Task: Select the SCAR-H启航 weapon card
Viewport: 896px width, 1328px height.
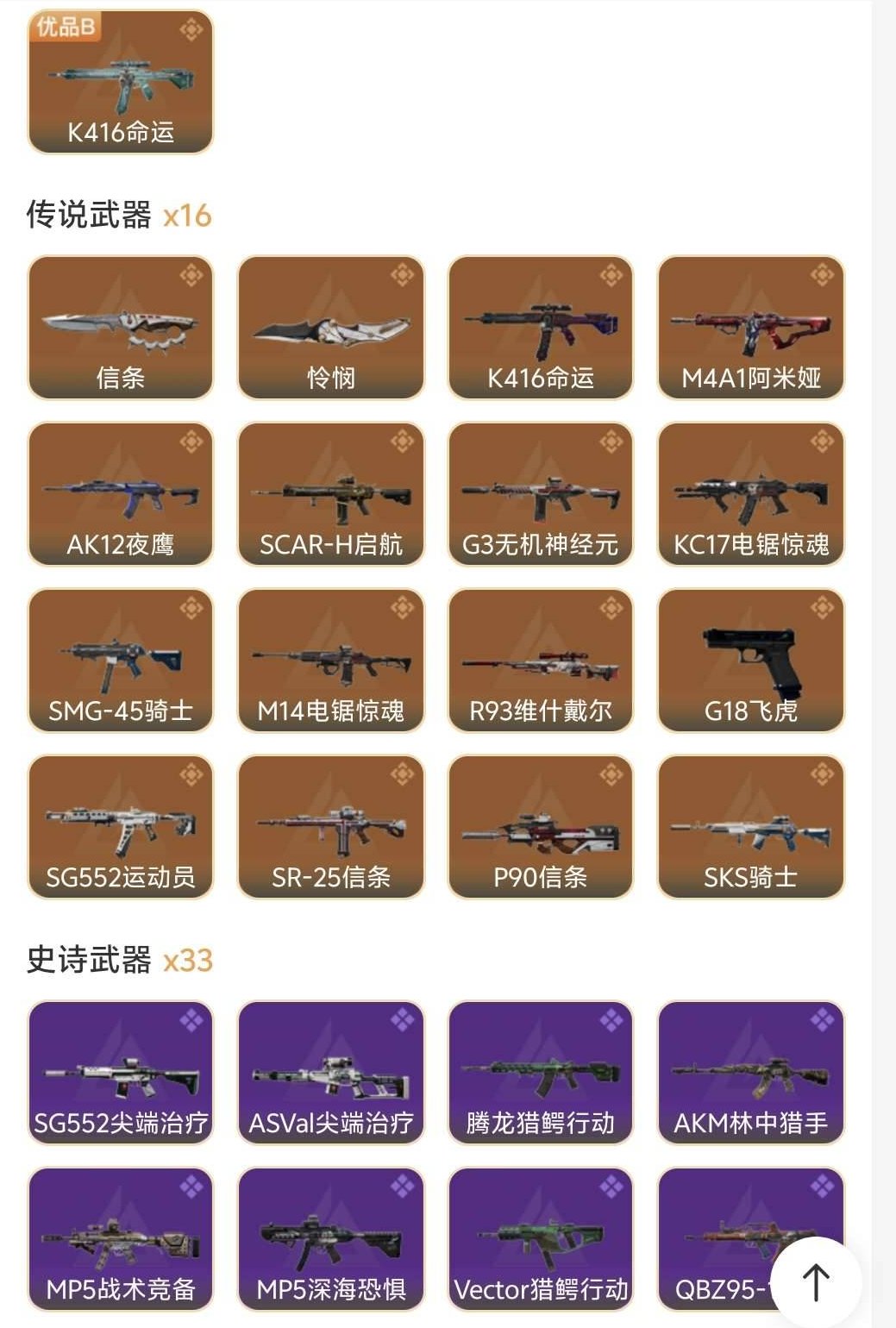Action: pyautogui.click(x=330, y=492)
